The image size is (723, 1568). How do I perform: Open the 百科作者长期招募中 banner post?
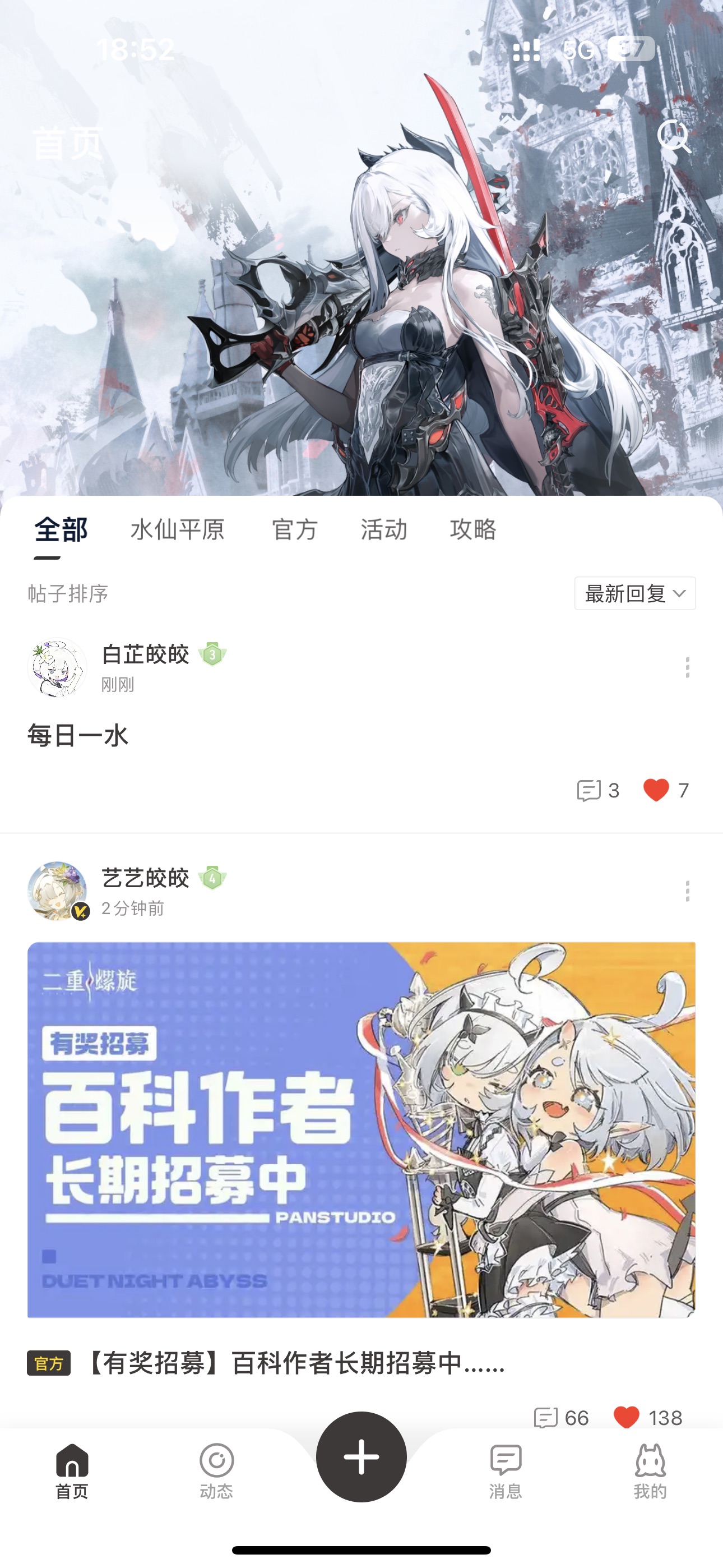tap(361, 1130)
